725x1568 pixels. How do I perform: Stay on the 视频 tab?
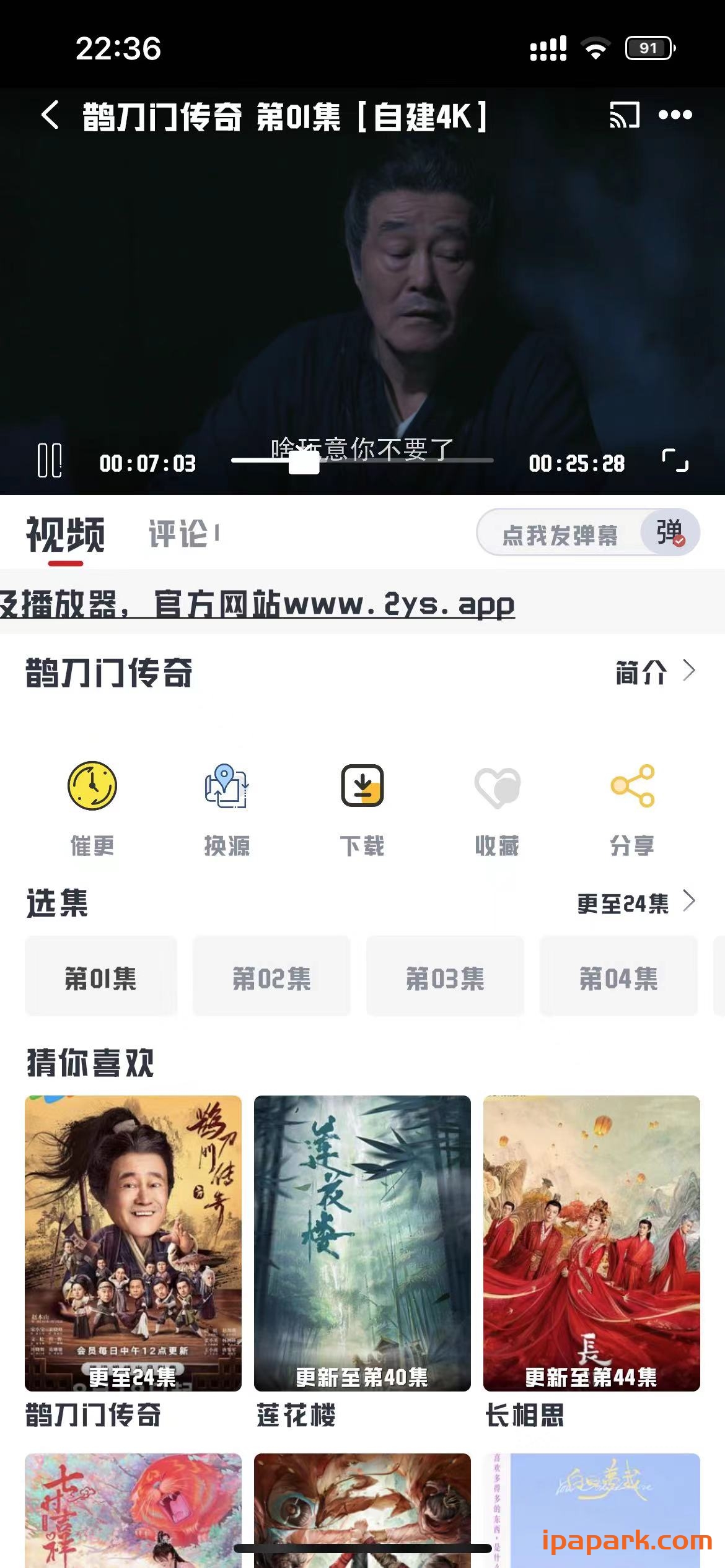pos(64,536)
